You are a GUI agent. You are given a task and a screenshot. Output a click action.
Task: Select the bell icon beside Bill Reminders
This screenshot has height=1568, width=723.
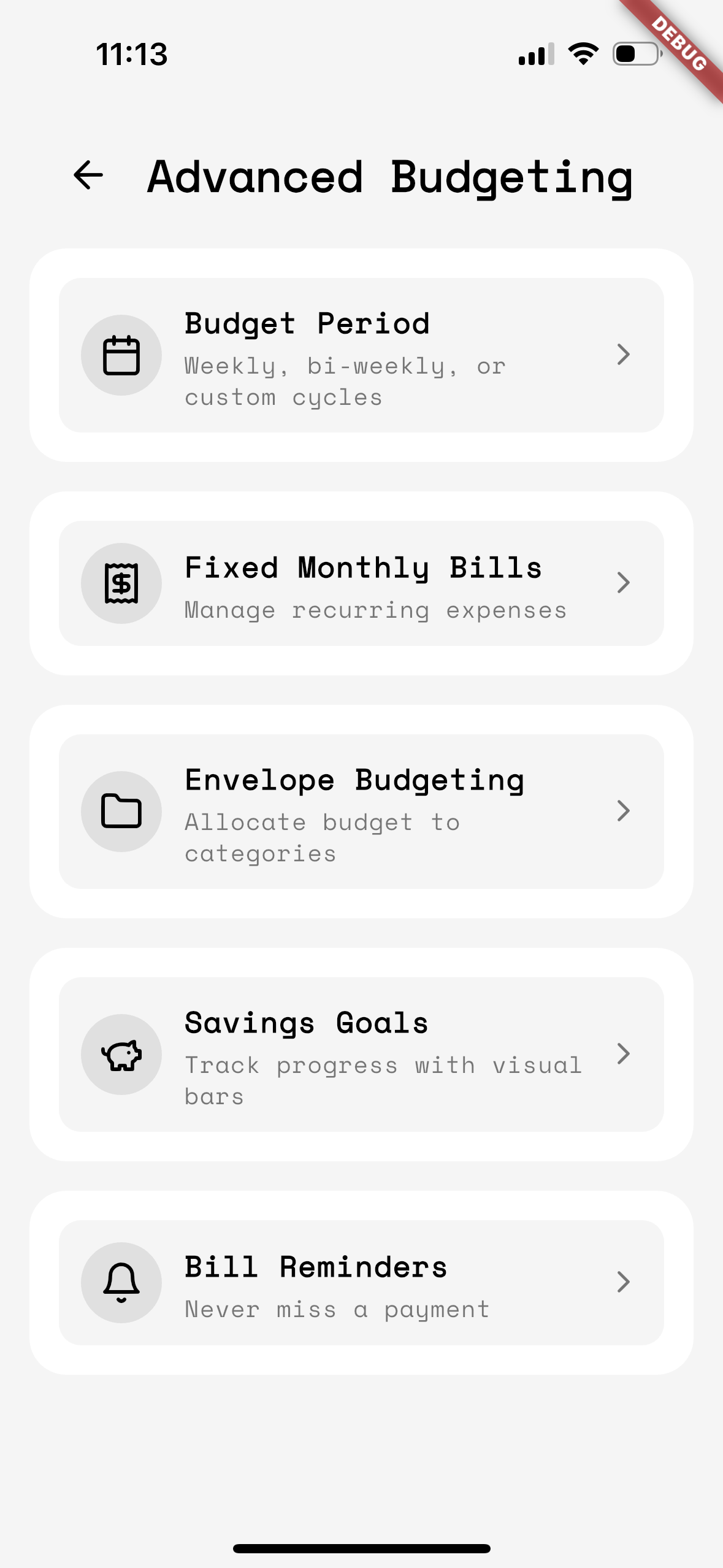tap(121, 1283)
